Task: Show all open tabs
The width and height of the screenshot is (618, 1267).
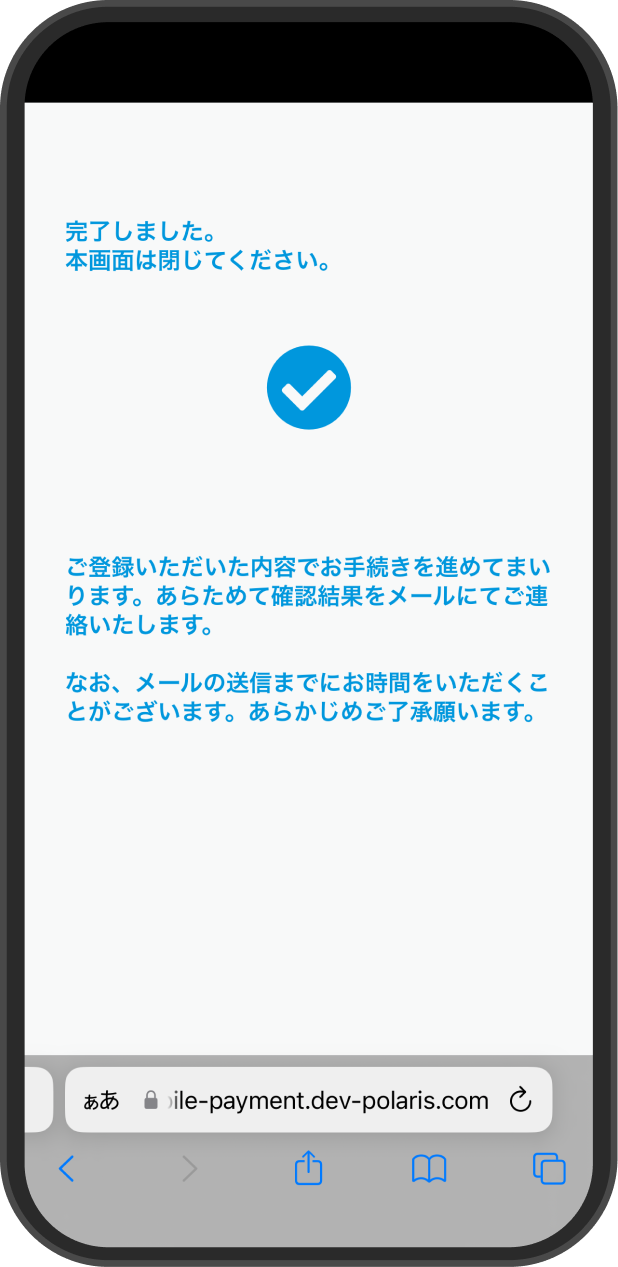Action: [x=549, y=1169]
